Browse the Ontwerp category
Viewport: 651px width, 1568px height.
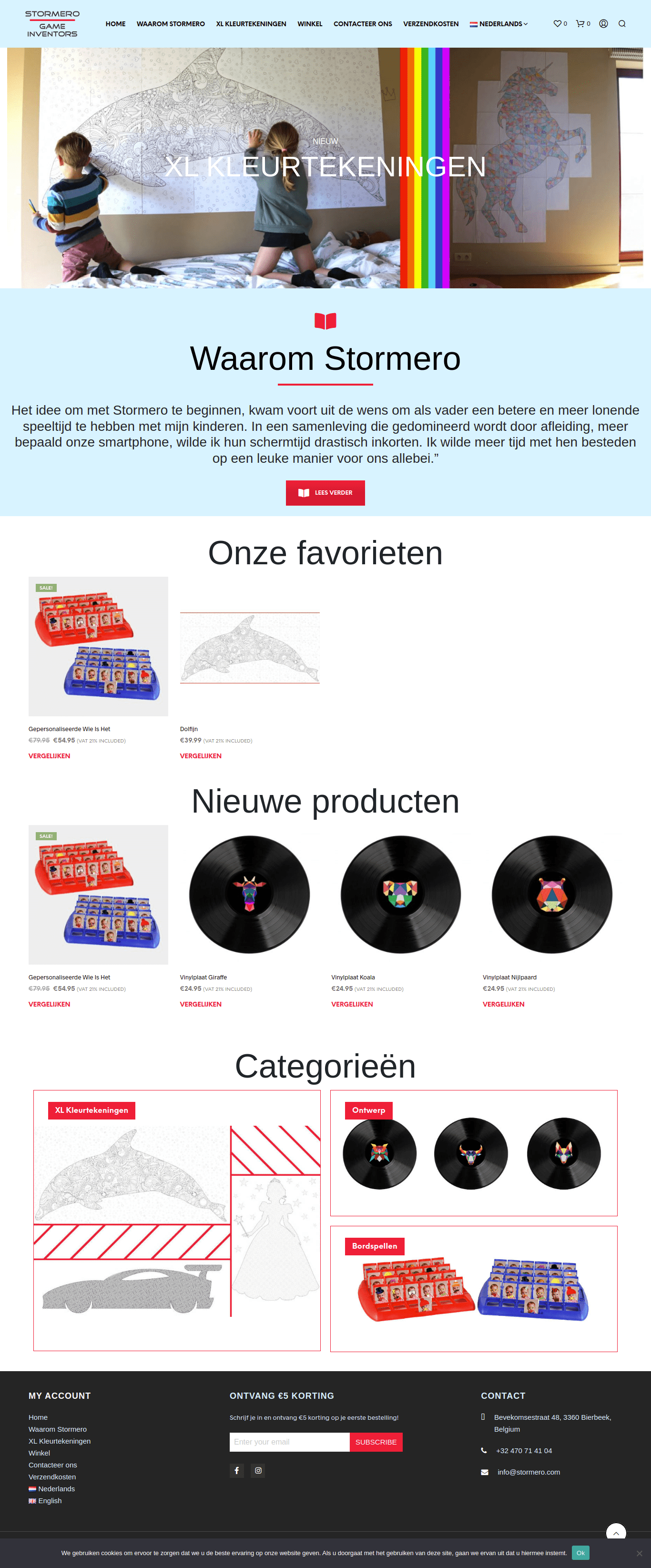click(369, 1110)
